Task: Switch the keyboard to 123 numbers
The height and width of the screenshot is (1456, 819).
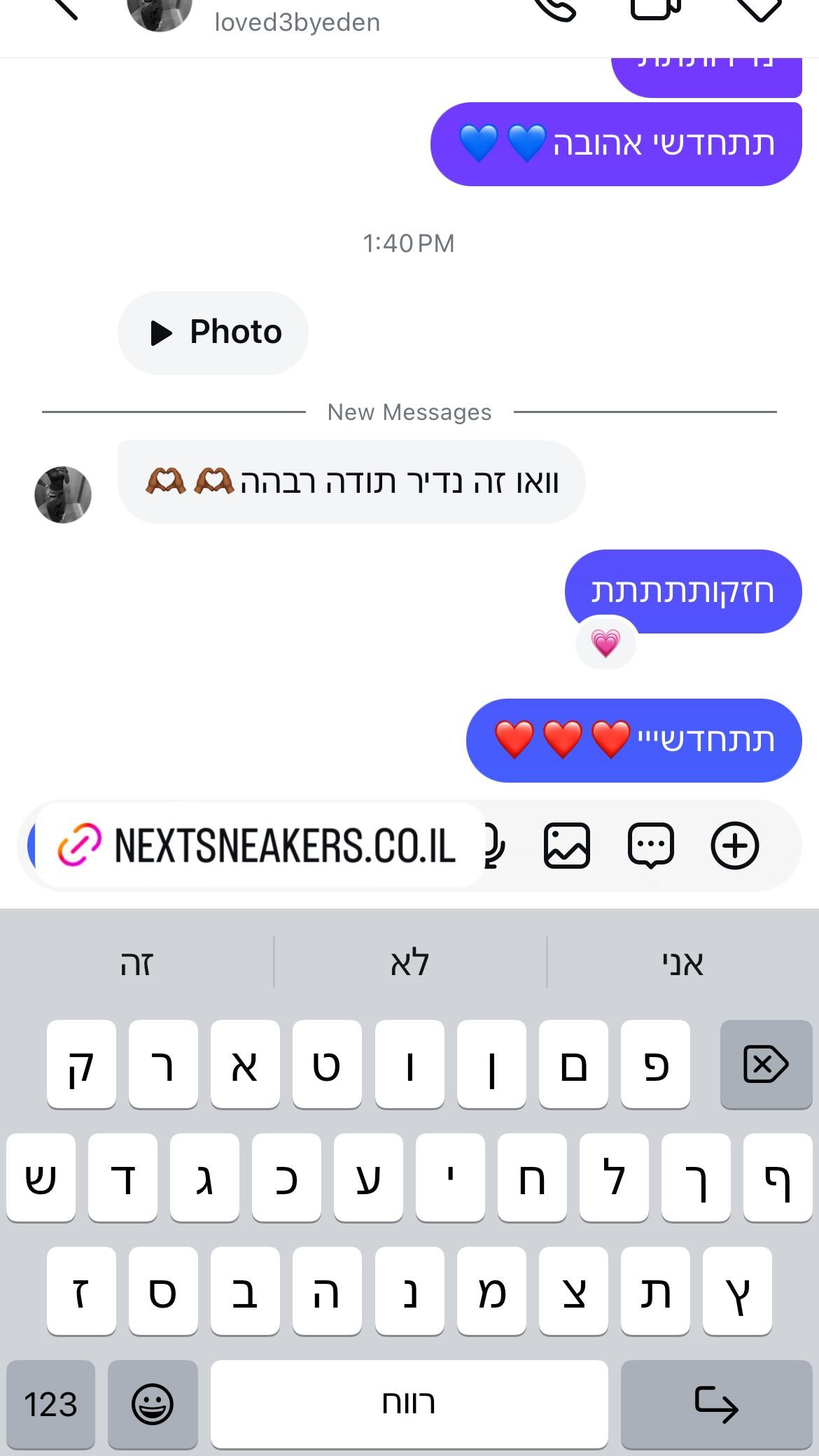Action: tap(50, 1404)
